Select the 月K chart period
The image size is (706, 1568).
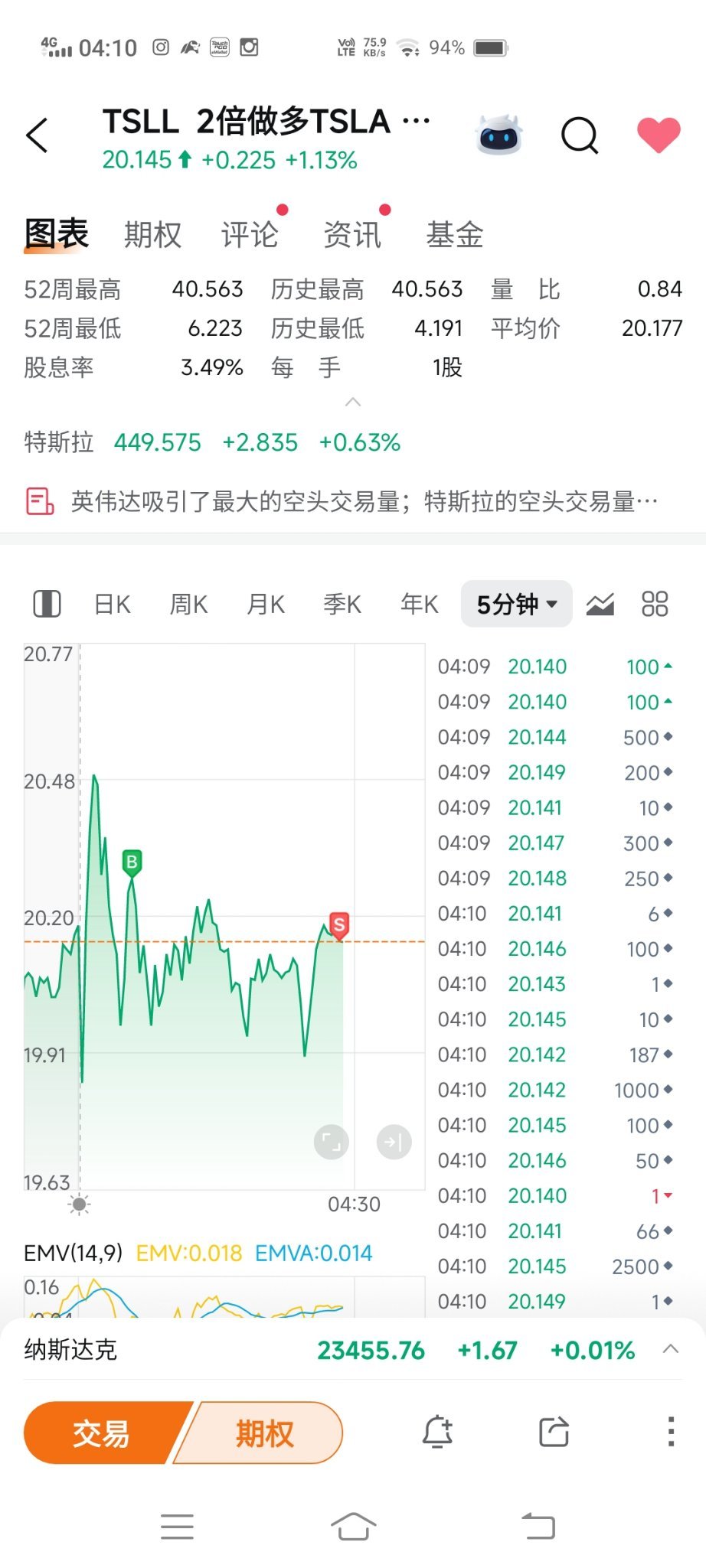pyautogui.click(x=266, y=605)
